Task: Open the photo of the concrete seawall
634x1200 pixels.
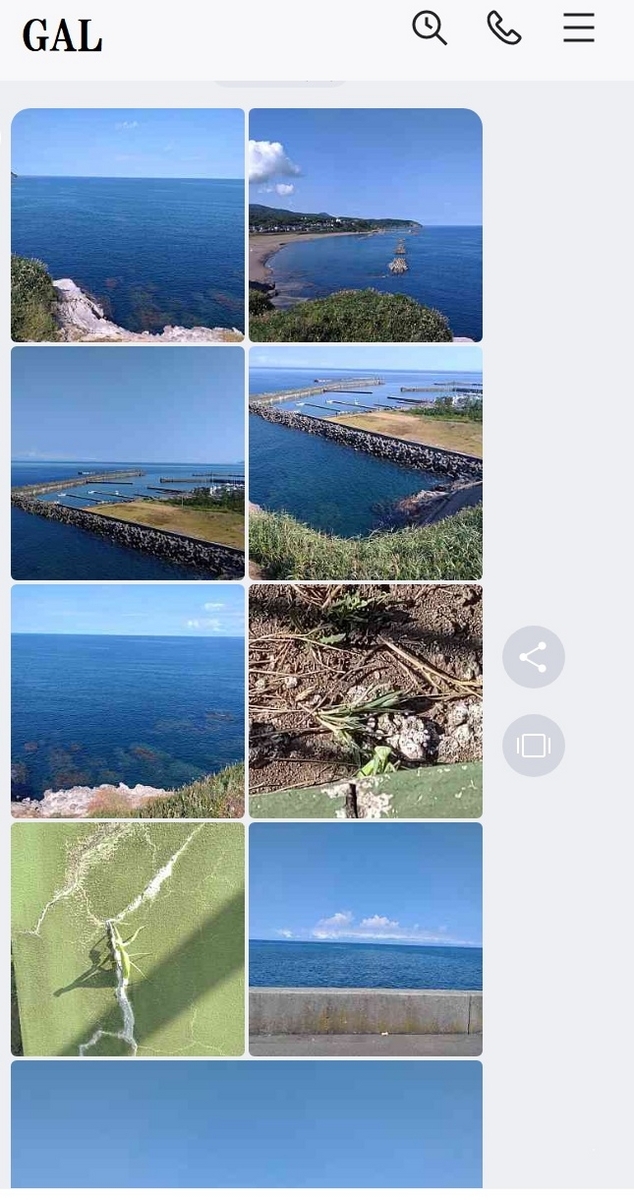Action: point(365,939)
